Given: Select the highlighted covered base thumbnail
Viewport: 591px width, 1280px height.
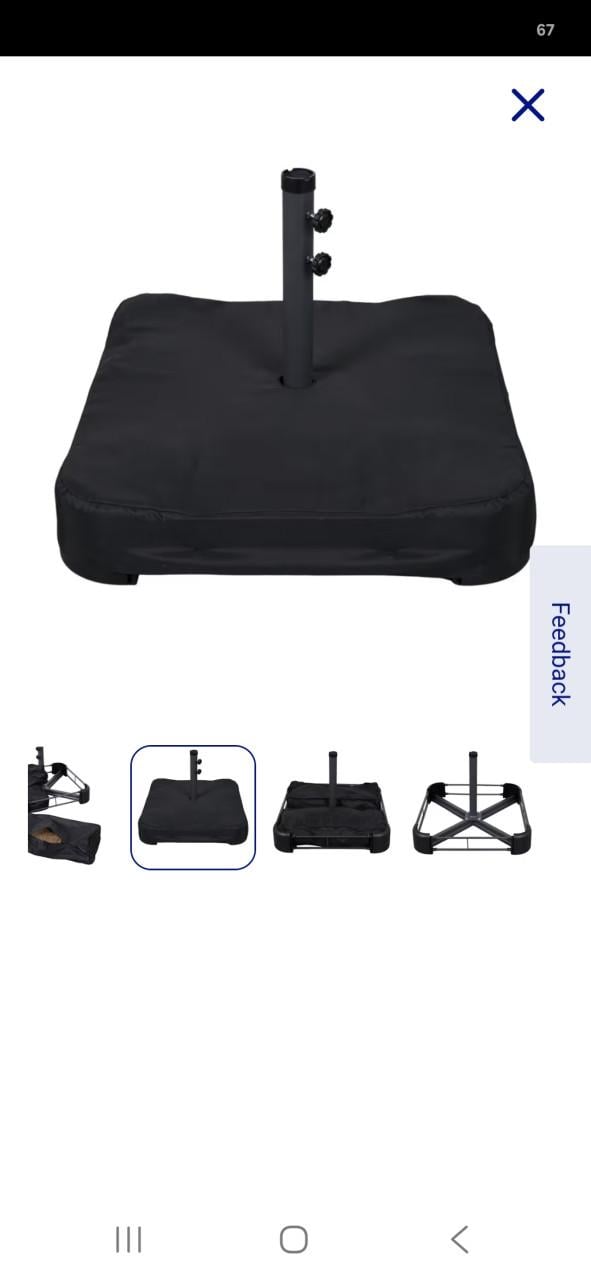Looking at the screenshot, I should [193, 807].
